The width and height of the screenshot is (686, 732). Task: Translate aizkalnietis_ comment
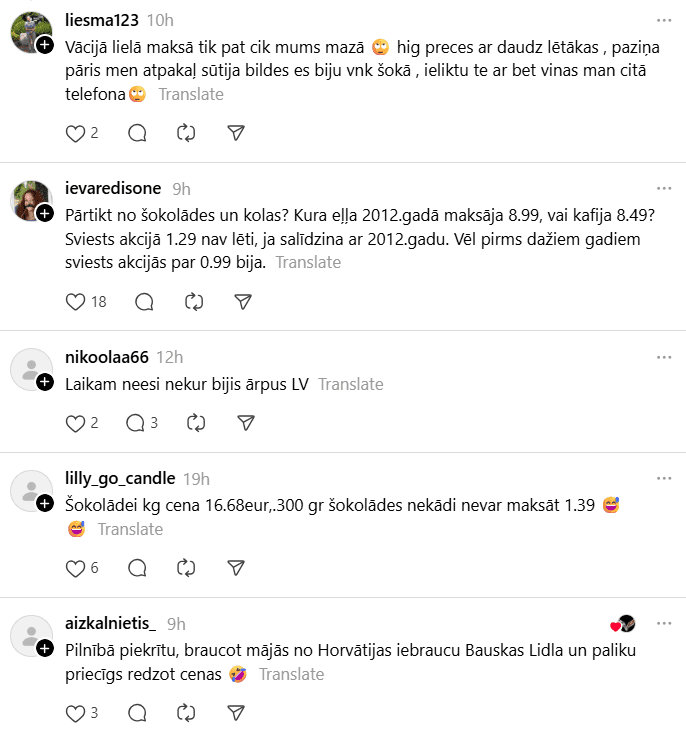pos(291,674)
